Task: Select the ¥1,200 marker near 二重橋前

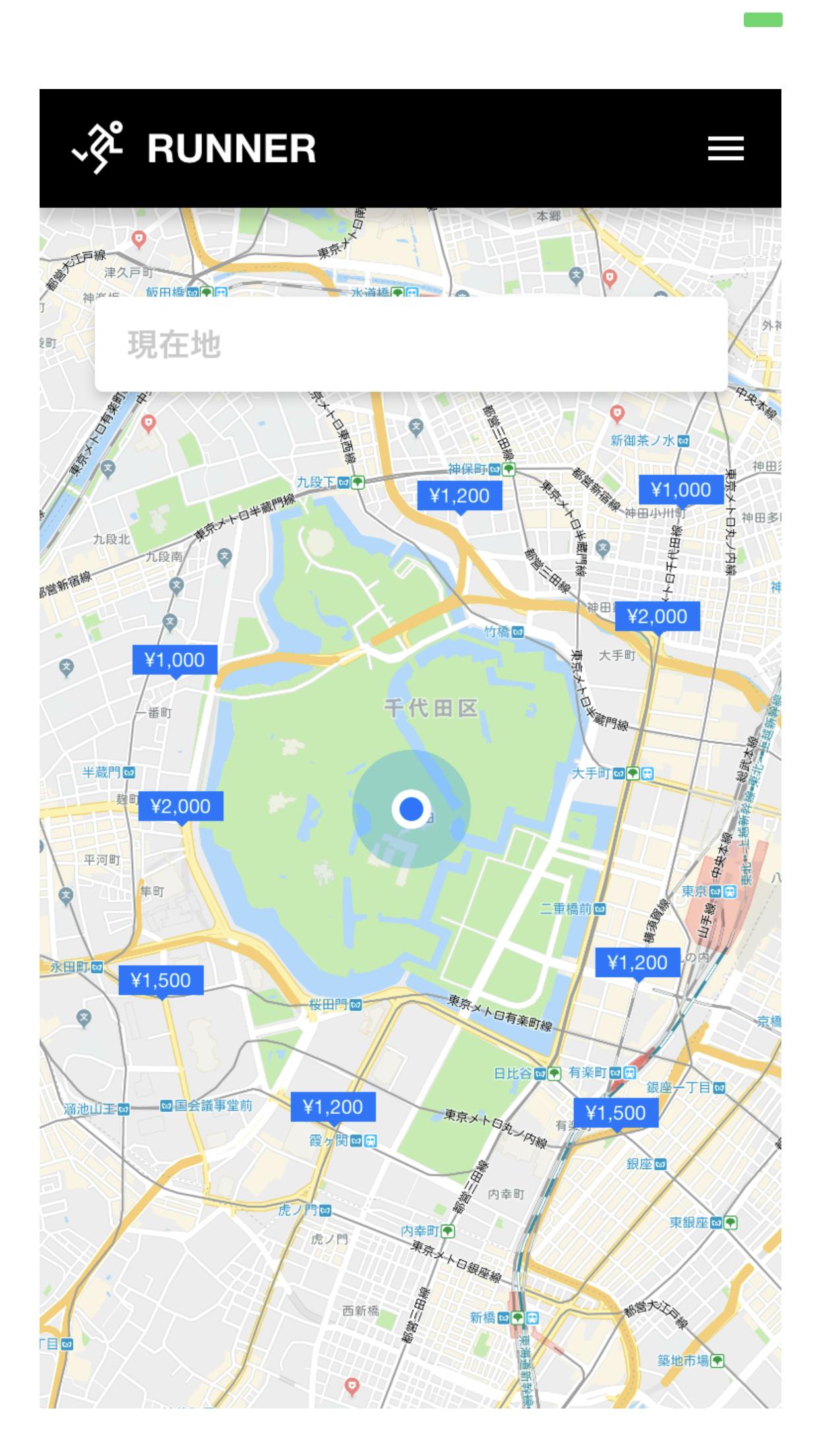Action: tap(638, 963)
